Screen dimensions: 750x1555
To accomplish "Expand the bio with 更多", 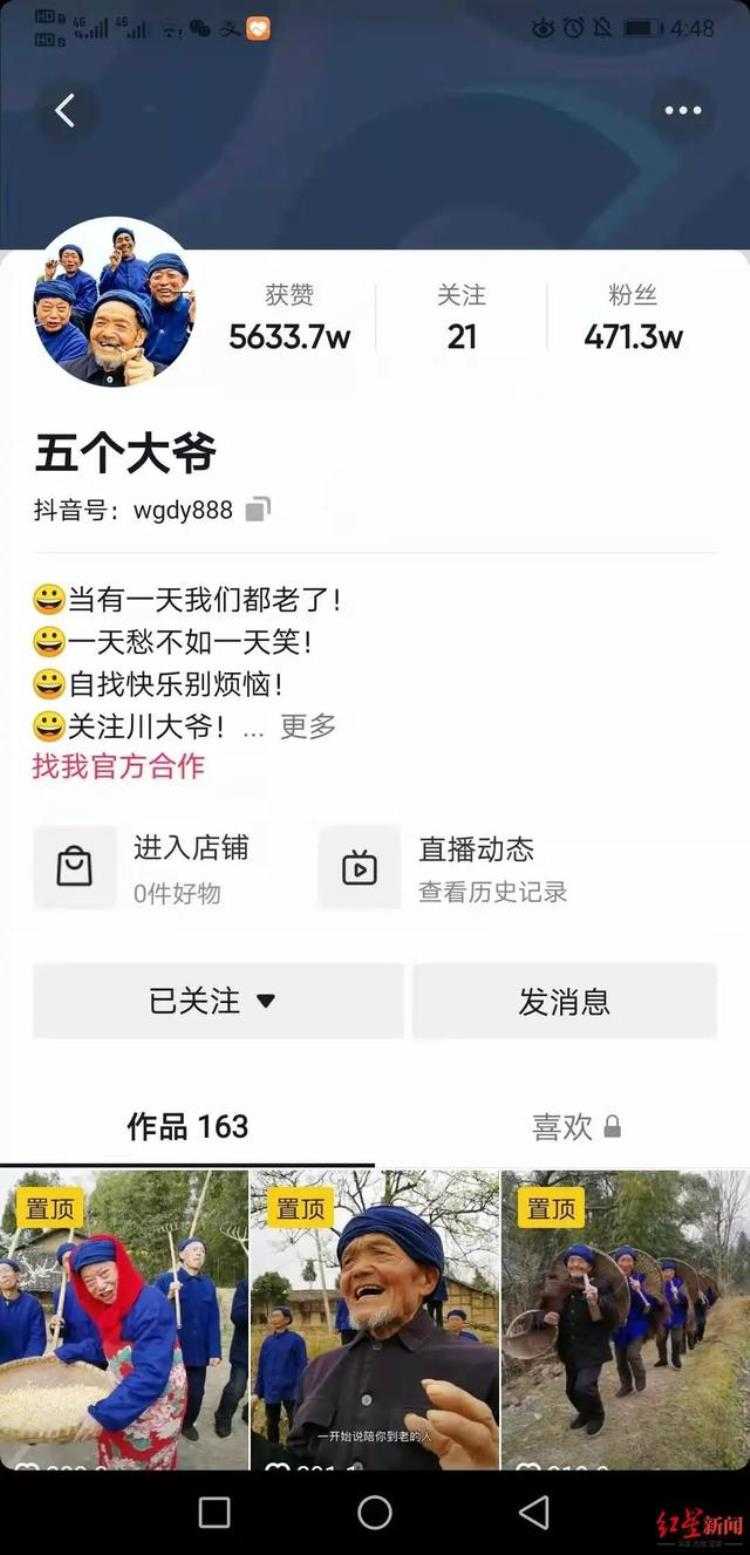I will [x=308, y=727].
